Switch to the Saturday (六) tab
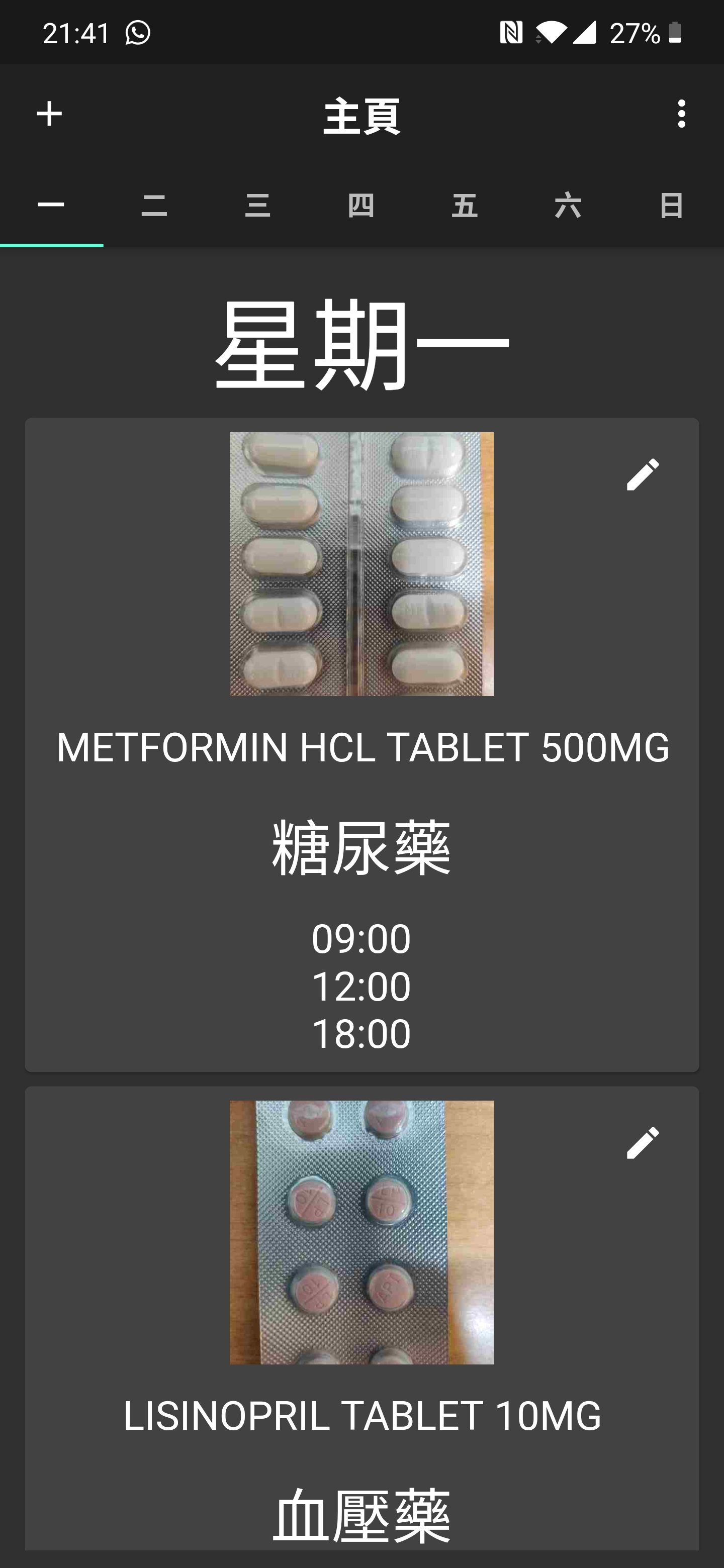The width and height of the screenshot is (724, 1568). click(x=568, y=205)
